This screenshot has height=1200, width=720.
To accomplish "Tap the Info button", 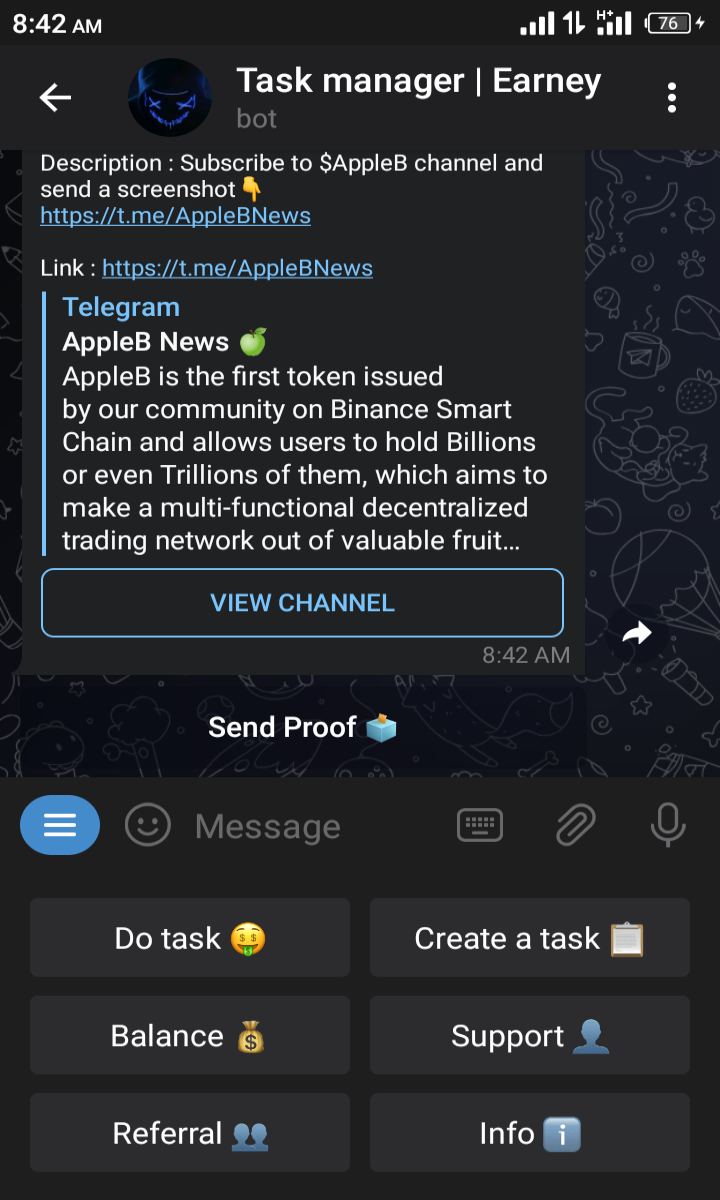I will pos(530,1133).
